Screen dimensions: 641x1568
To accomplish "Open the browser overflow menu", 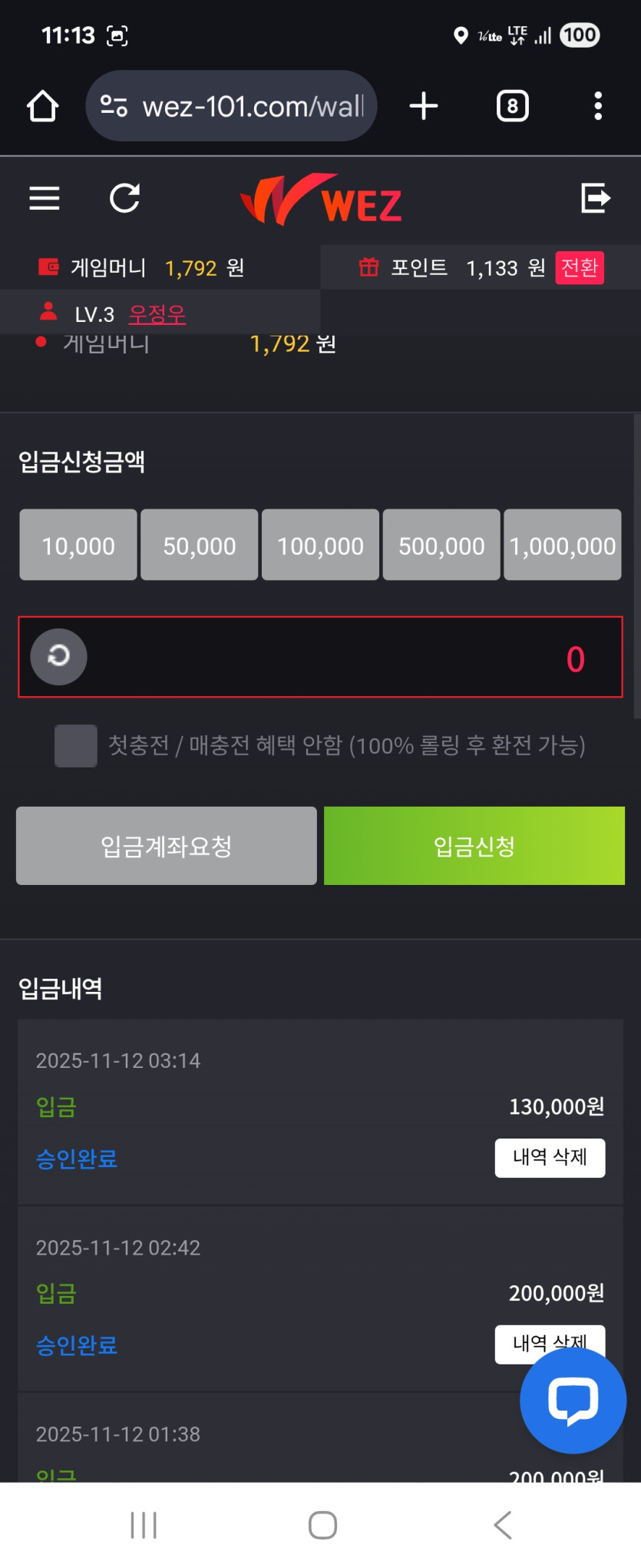I will (x=598, y=106).
